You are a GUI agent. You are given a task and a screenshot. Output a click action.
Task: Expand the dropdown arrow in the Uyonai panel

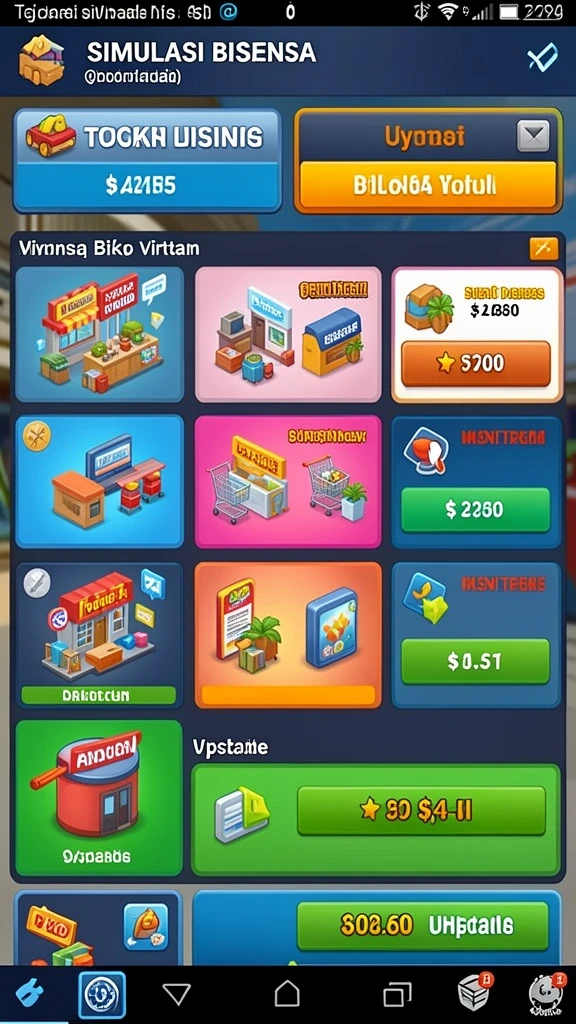pyautogui.click(x=533, y=136)
